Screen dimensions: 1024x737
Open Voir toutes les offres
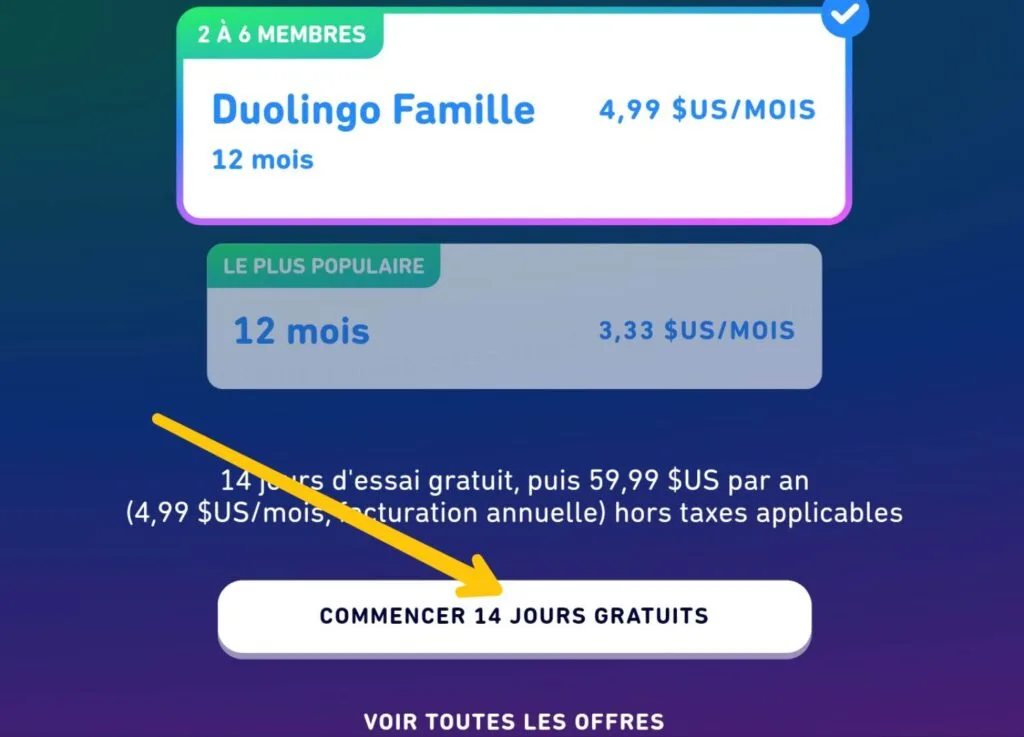click(x=513, y=721)
